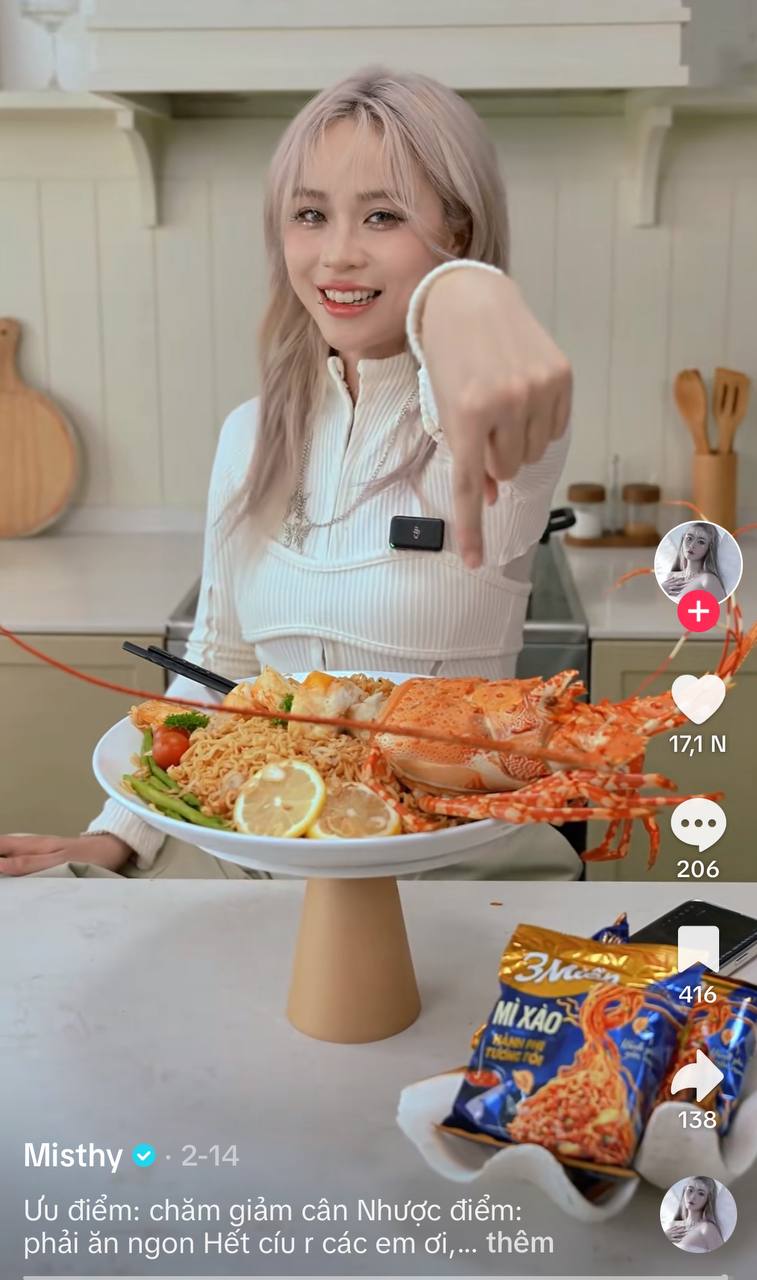Follow Misthy with the plus button
This screenshot has width=757, height=1280.
pos(698,611)
